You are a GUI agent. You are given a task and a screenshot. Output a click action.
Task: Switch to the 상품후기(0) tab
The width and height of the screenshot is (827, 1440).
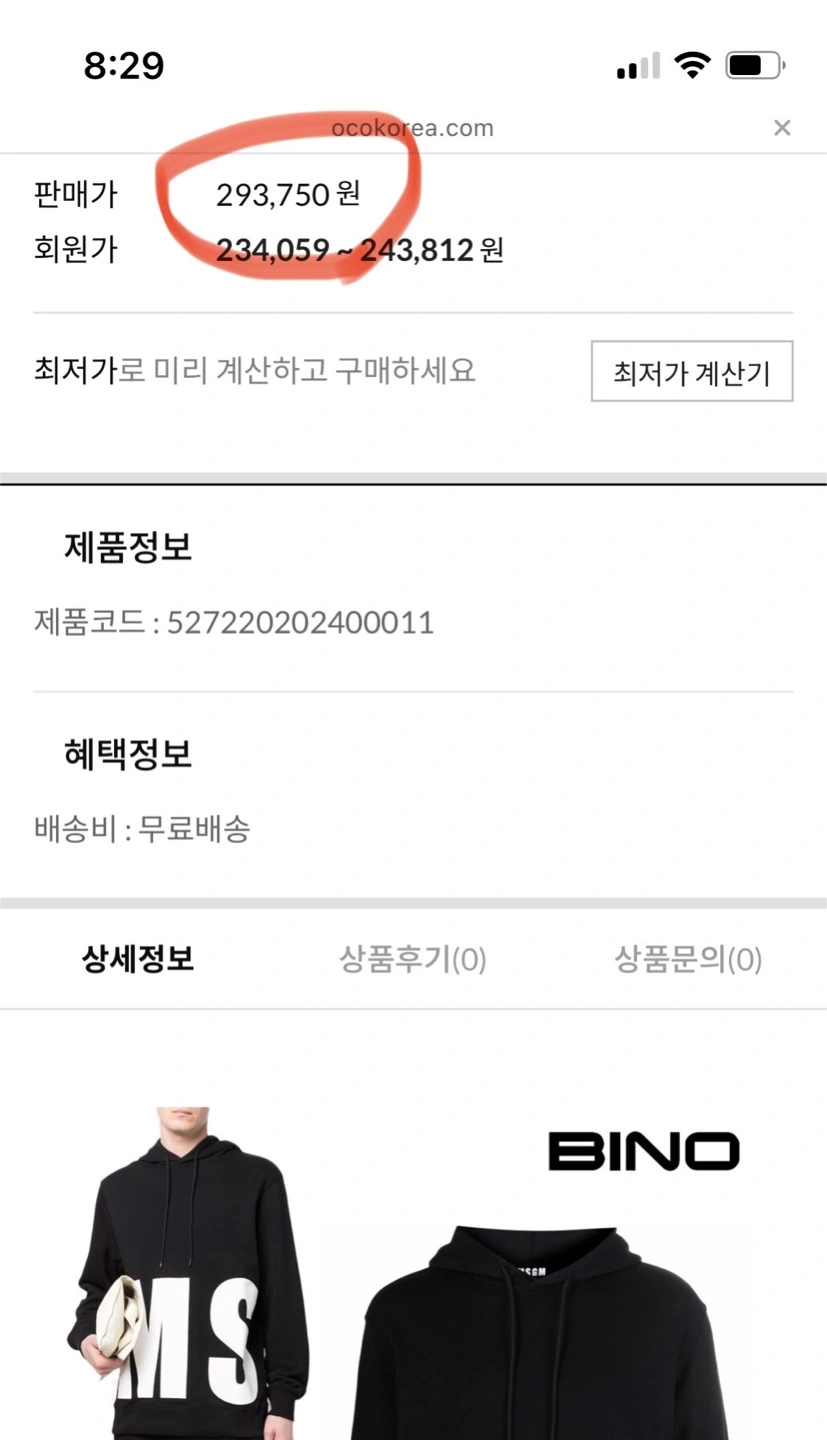coord(413,960)
